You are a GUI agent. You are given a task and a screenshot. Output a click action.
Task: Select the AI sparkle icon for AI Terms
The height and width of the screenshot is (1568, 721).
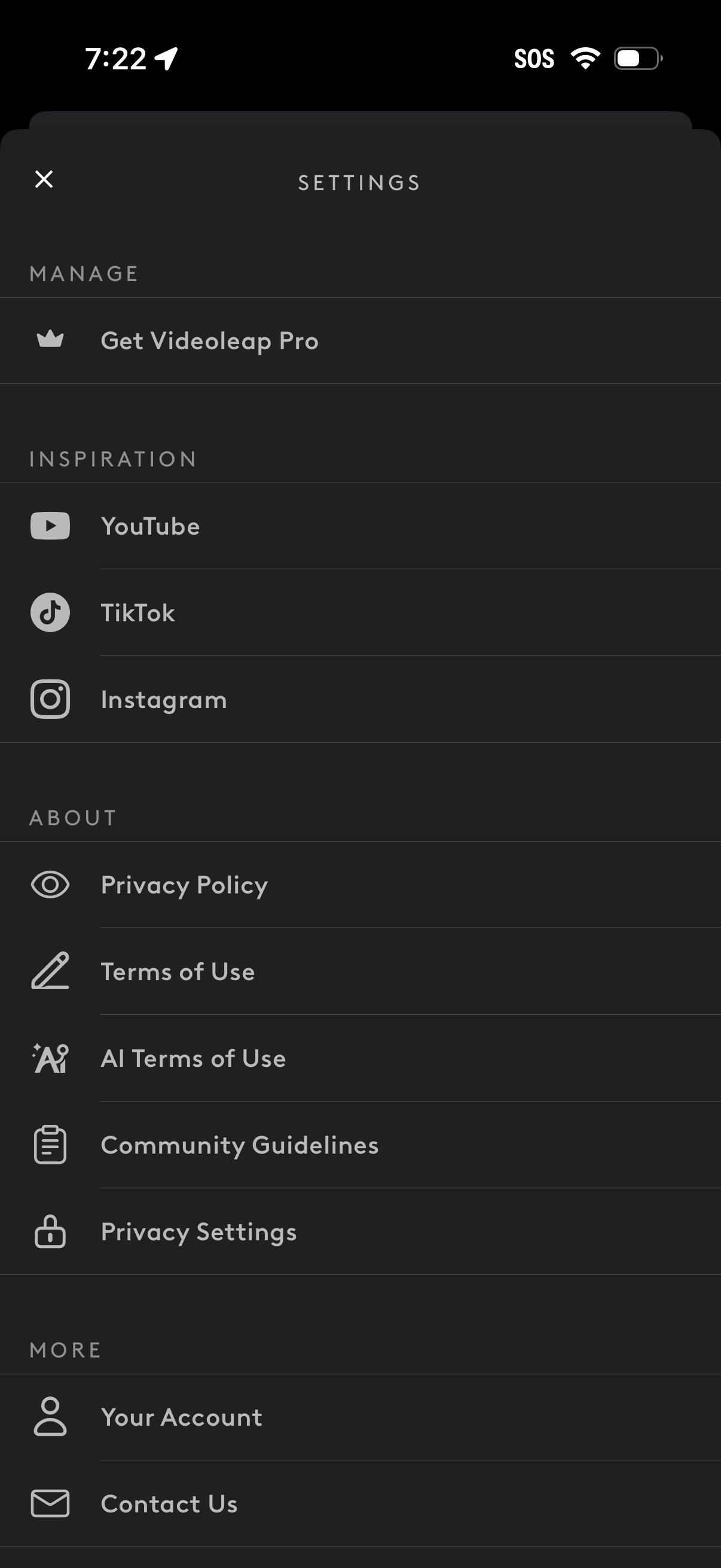pyautogui.click(x=50, y=1058)
